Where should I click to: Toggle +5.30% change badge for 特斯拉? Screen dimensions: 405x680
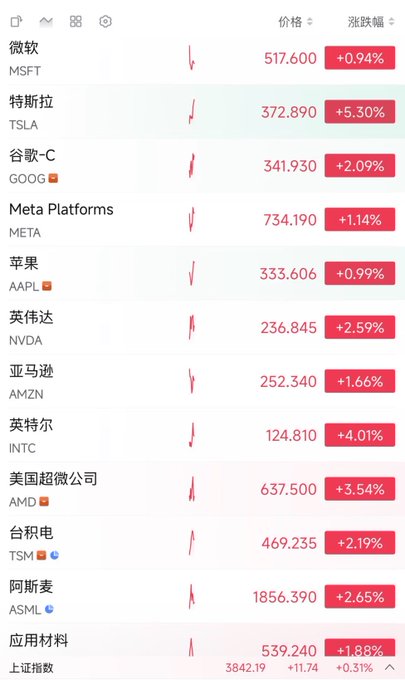pos(360,112)
